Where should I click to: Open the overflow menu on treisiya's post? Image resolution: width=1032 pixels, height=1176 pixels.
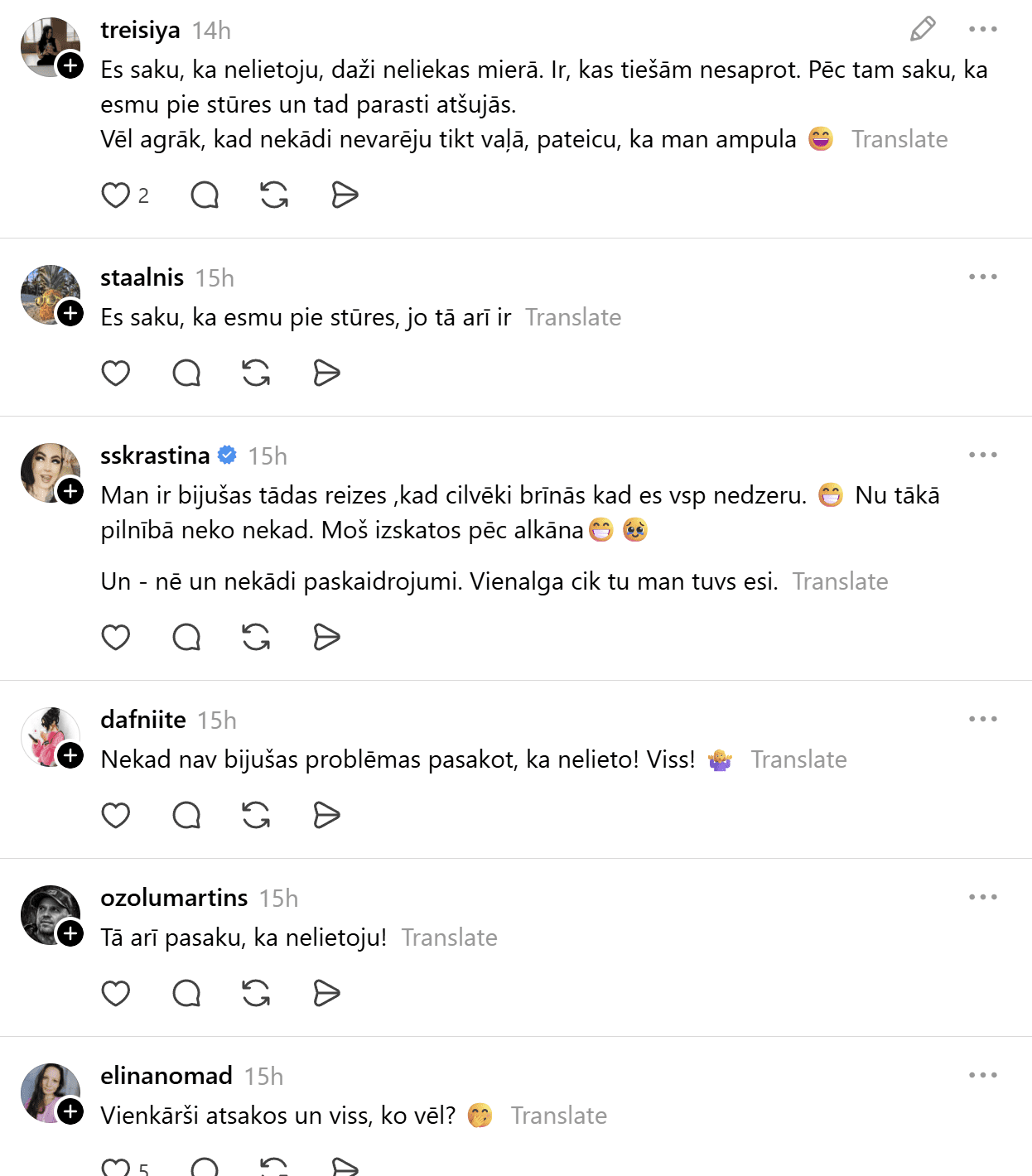point(982,29)
